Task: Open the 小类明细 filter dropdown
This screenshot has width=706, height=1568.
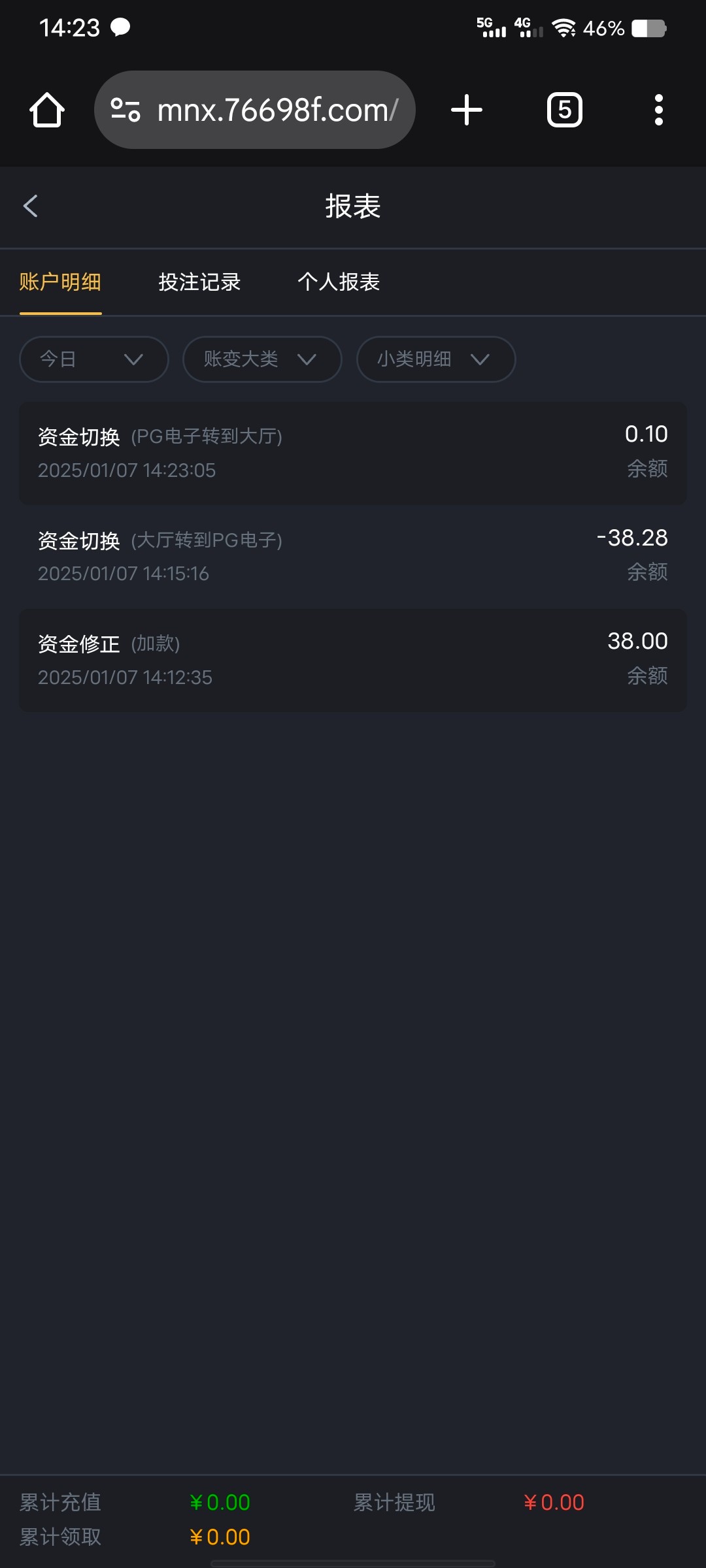Action: 436,359
